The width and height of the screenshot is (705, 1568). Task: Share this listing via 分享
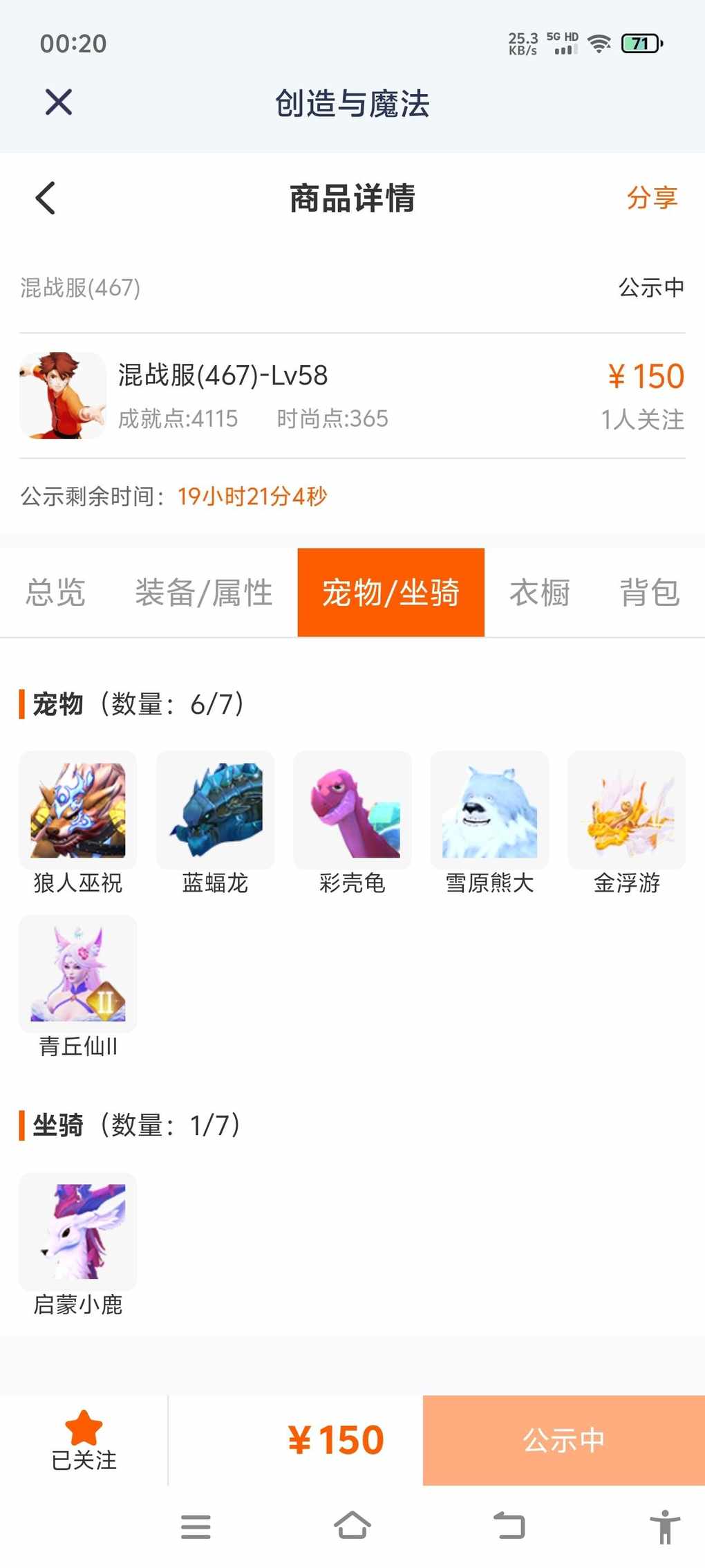tap(651, 198)
